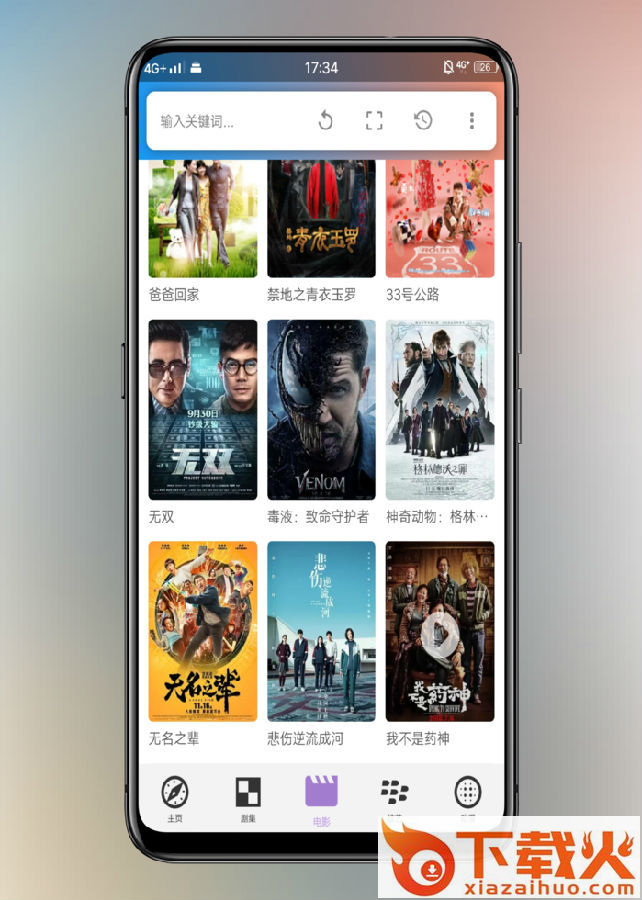Tap the fullscreen frame icon
The width and height of the screenshot is (642, 900).
tap(374, 121)
